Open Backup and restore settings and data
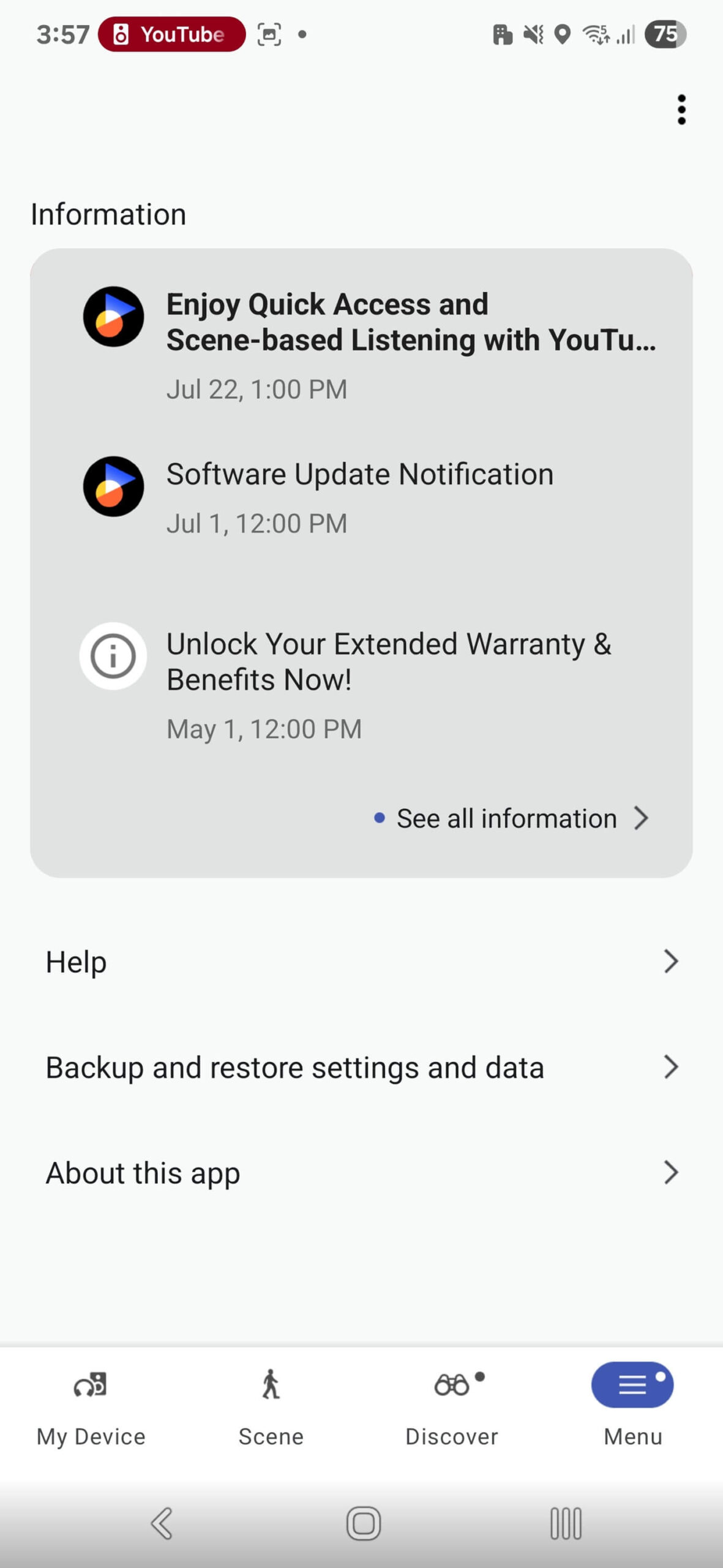 click(361, 1068)
